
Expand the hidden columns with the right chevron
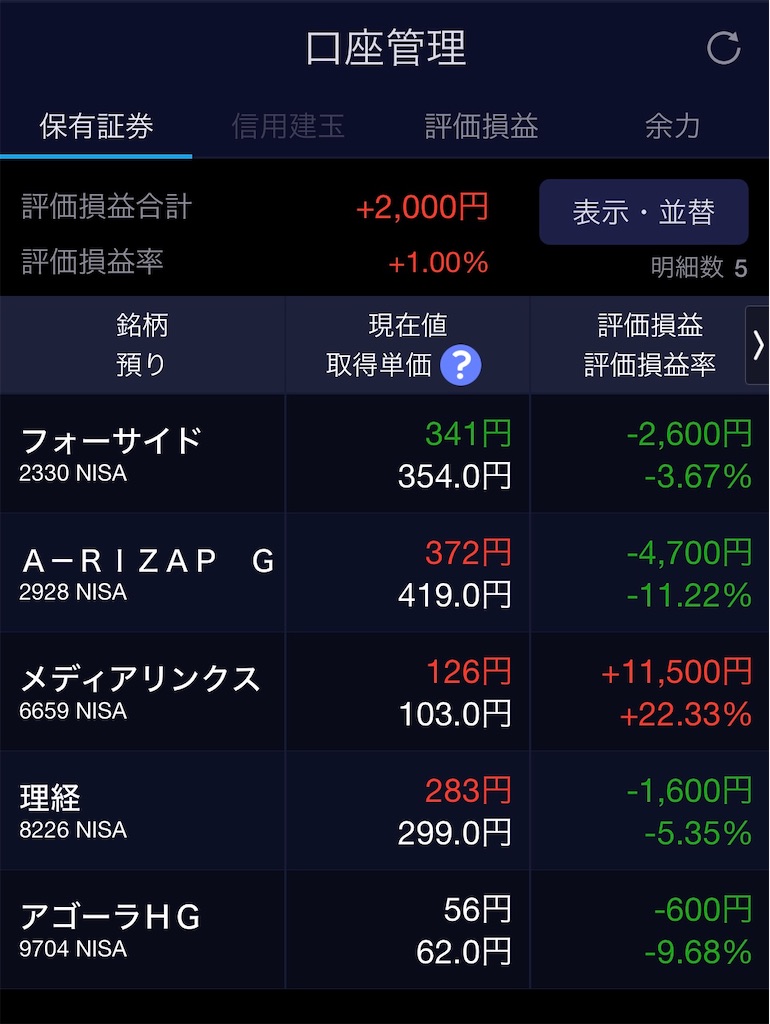coord(759,343)
